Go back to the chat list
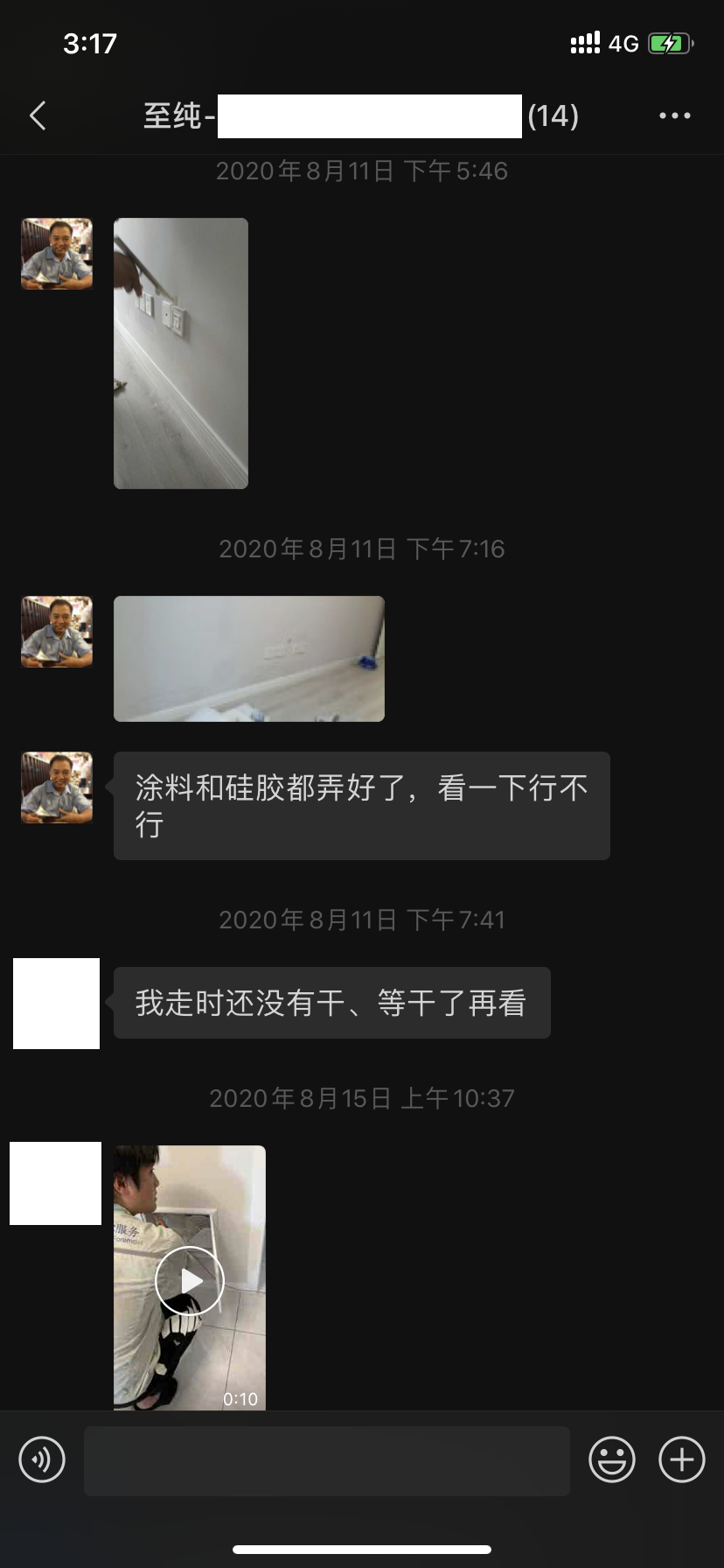The width and height of the screenshot is (724, 1568). coord(38,115)
